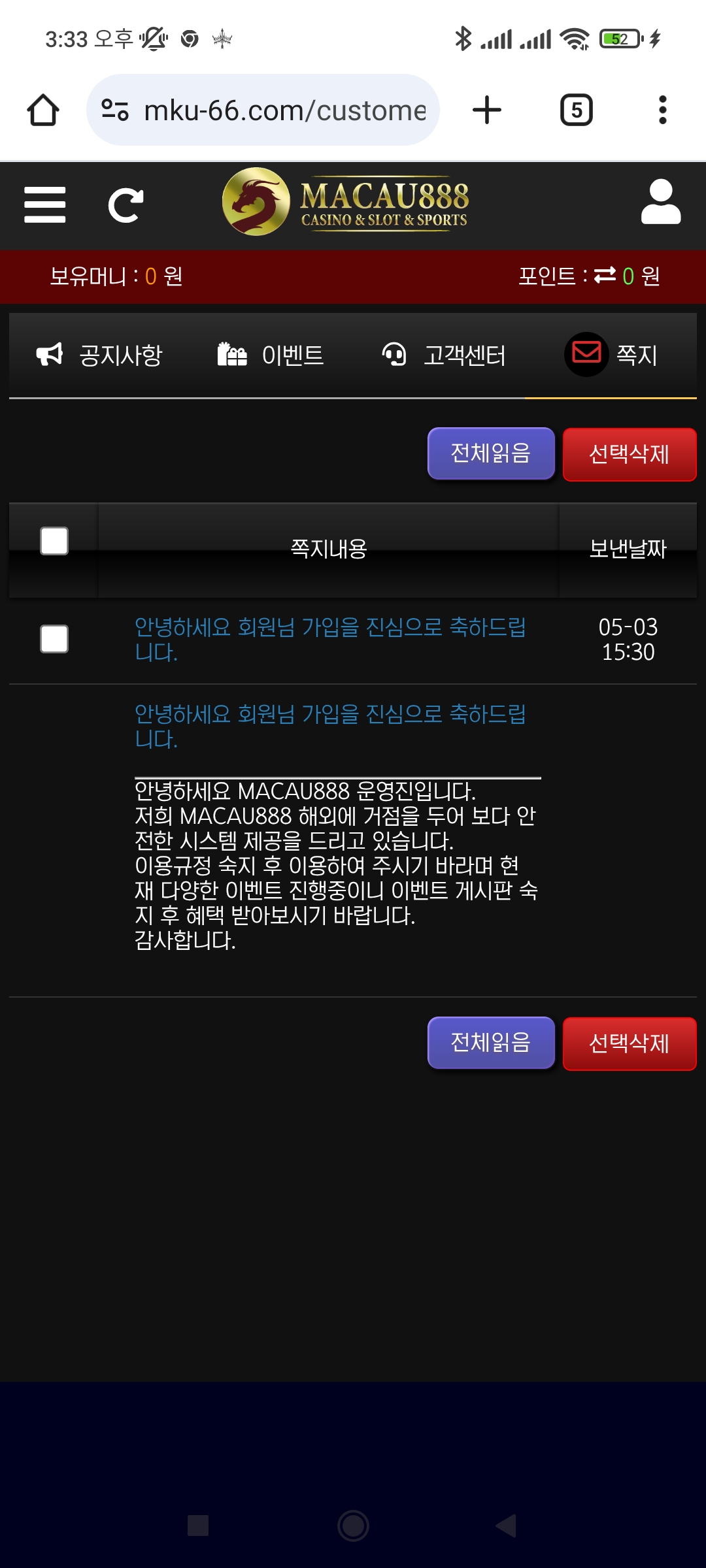Tap the bottom 전체읽음 button
Image resolution: width=706 pixels, height=1568 pixels.
pyautogui.click(x=491, y=1043)
